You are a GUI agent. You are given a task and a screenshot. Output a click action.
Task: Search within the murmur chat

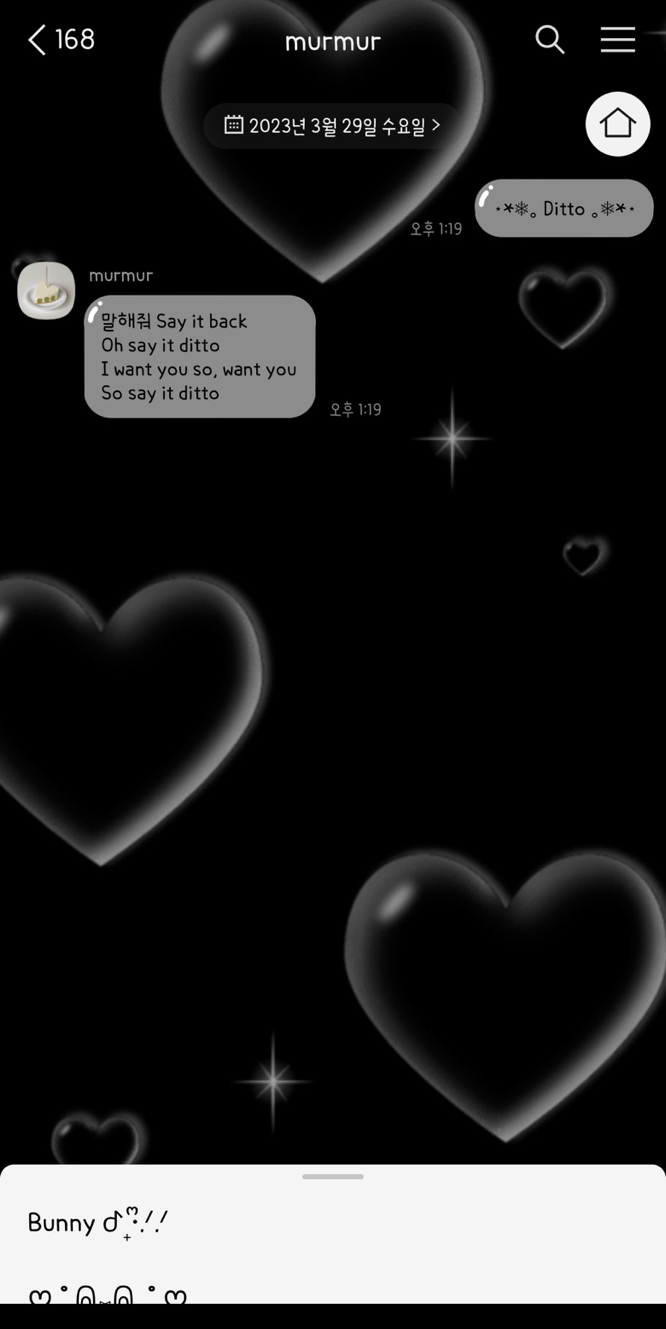tap(550, 40)
